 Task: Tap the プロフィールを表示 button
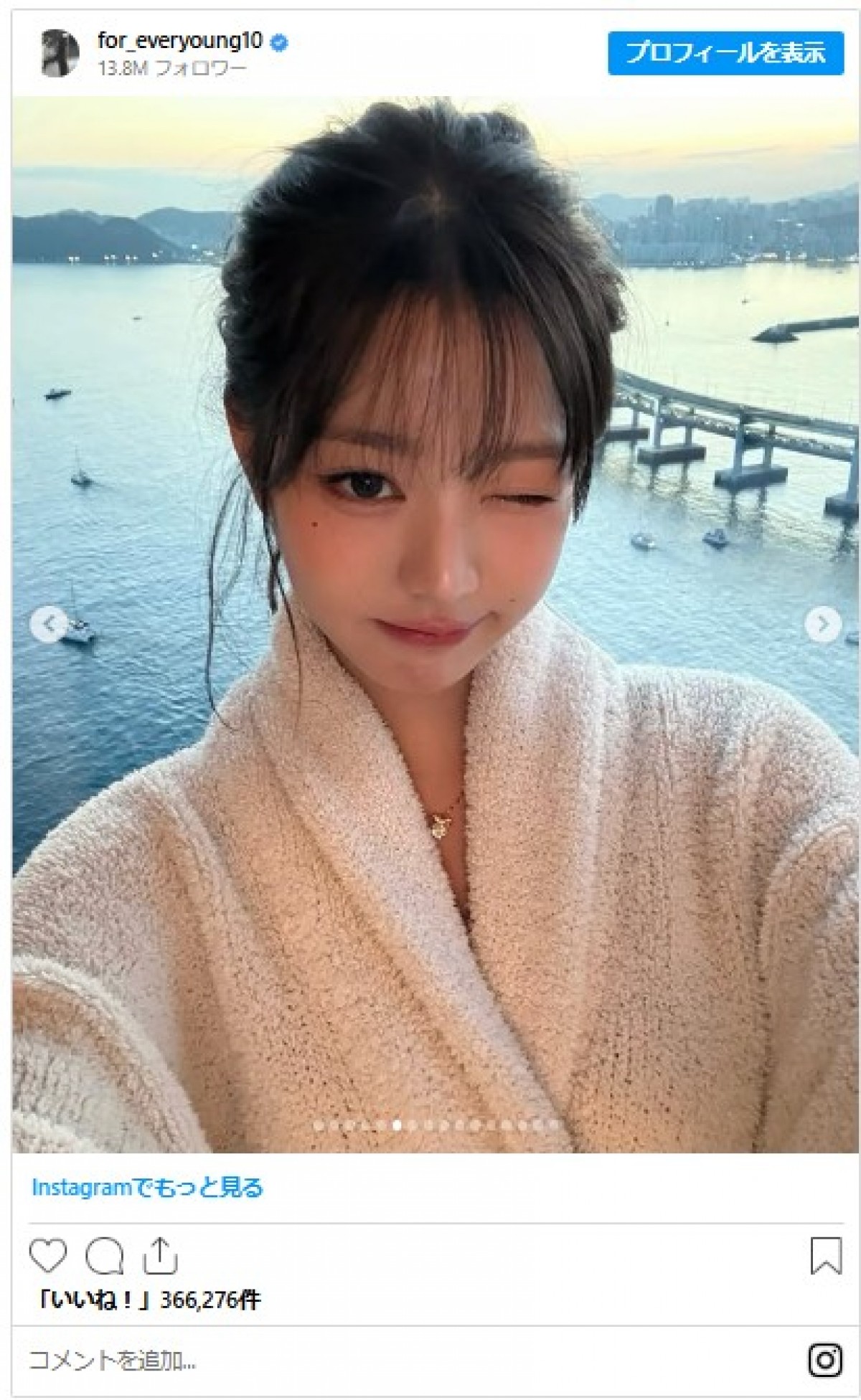pyautogui.click(x=725, y=52)
